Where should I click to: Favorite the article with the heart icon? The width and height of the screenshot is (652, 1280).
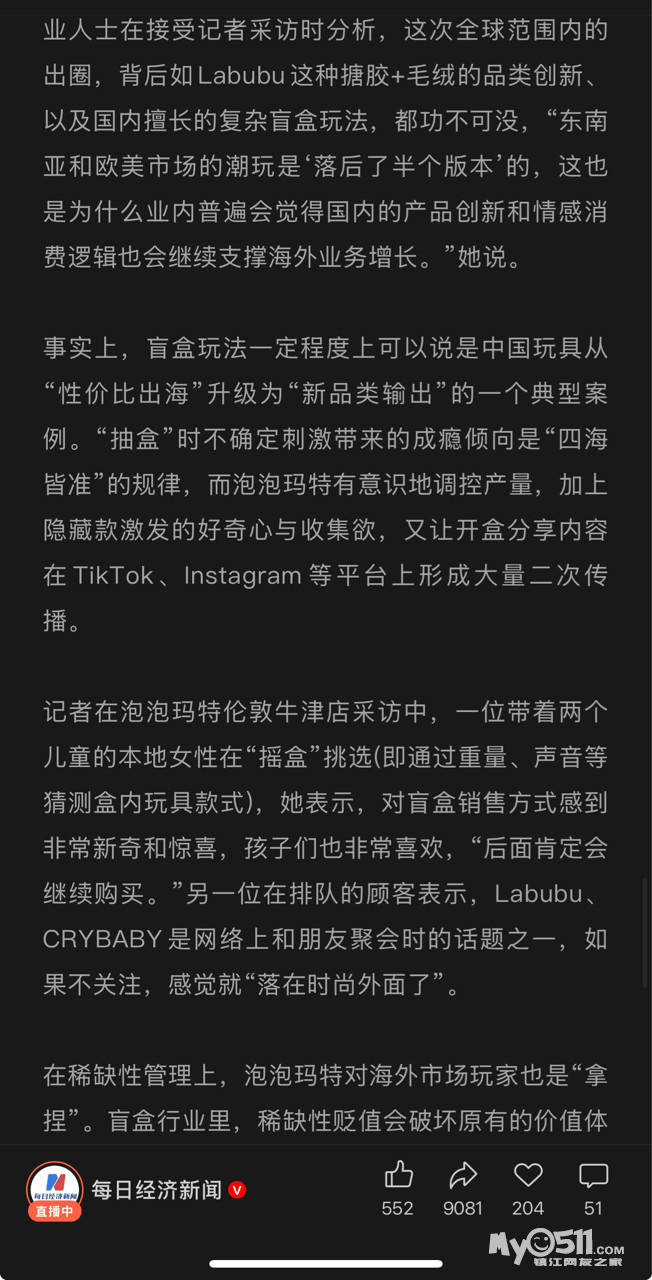528,1175
